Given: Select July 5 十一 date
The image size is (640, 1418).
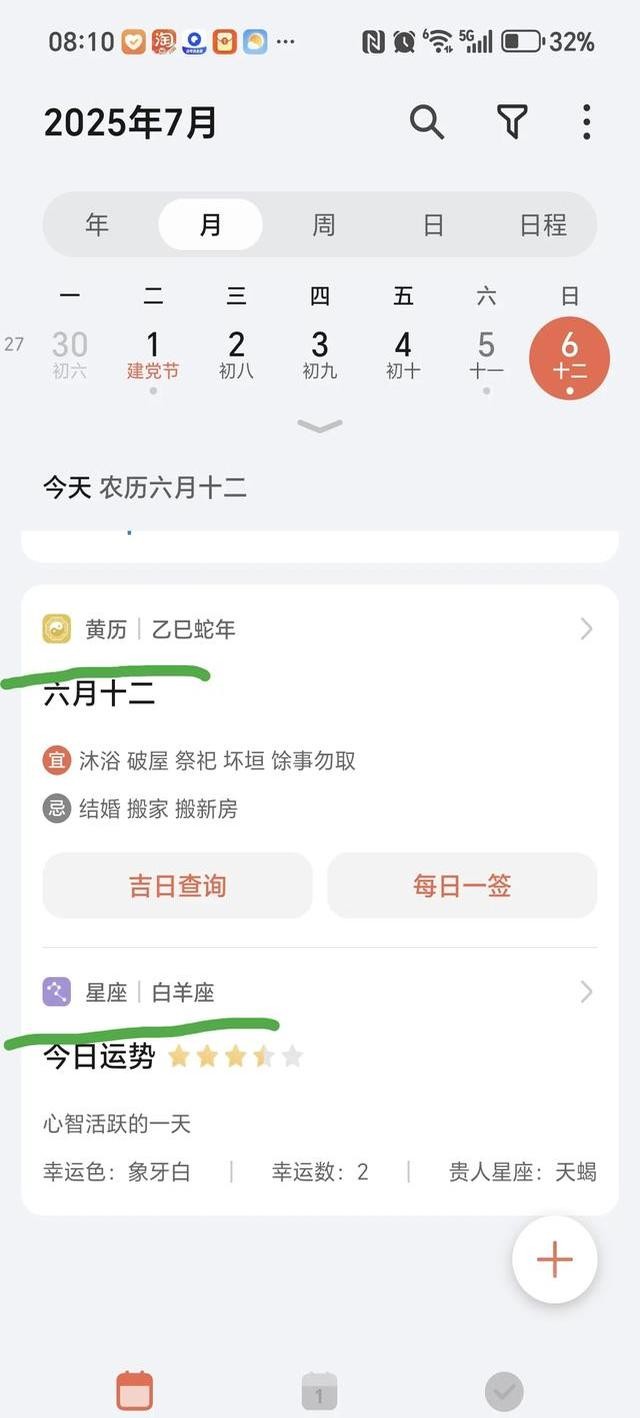Looking at the screenshot, I should click(486, 356).
